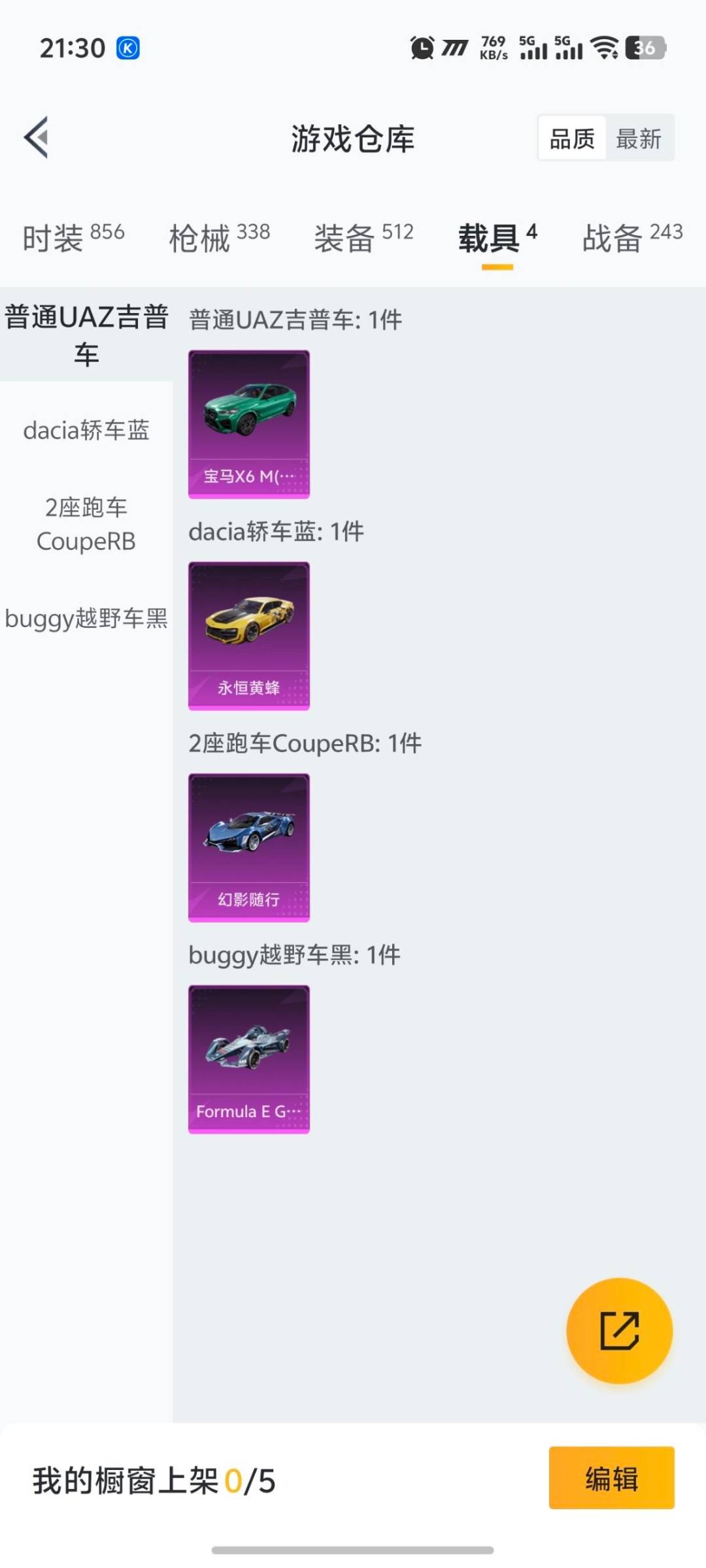Switch sorting to 最新
The image size is (706, 1568).
point(640,139)
